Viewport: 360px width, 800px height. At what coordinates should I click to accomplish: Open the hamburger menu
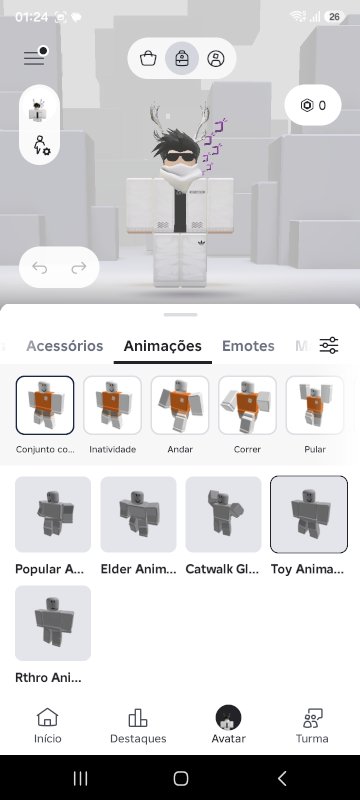point(34,58)
